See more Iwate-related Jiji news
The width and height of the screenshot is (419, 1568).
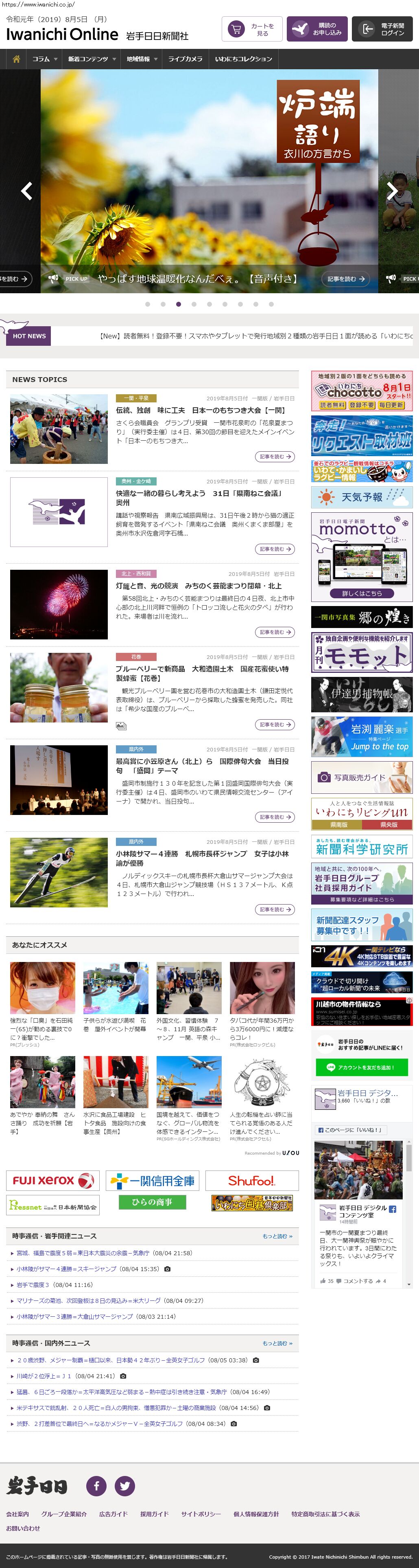pyautogui.click(x=277, y=1236)
